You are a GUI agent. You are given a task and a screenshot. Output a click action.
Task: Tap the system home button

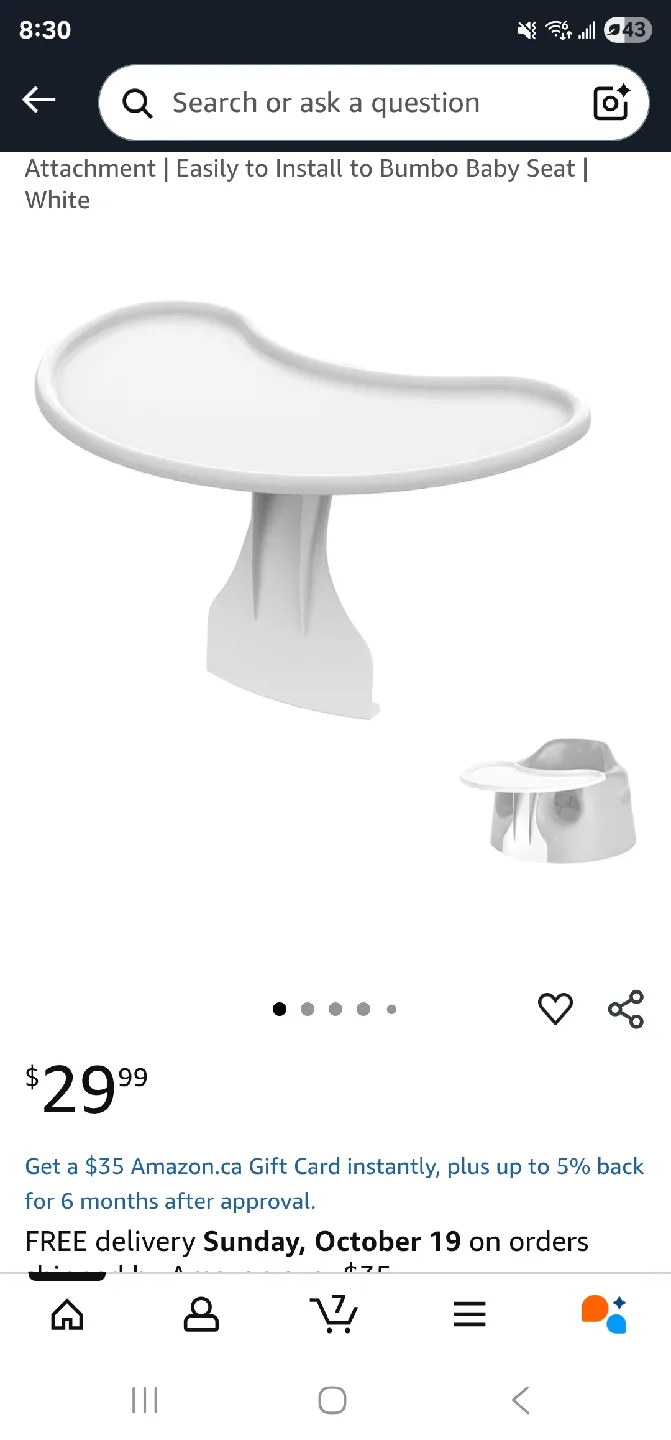point(333,1400)
